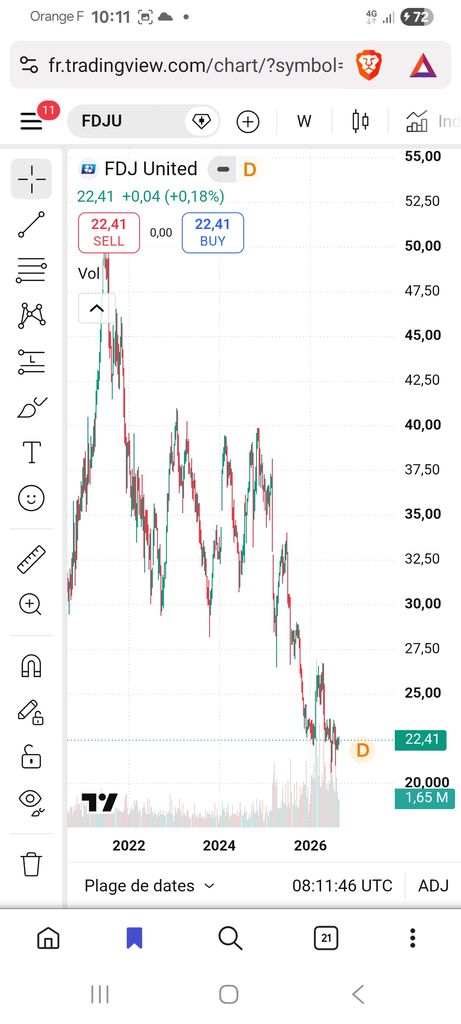
Task: Activate the zoom in tool
Action: 31,605
